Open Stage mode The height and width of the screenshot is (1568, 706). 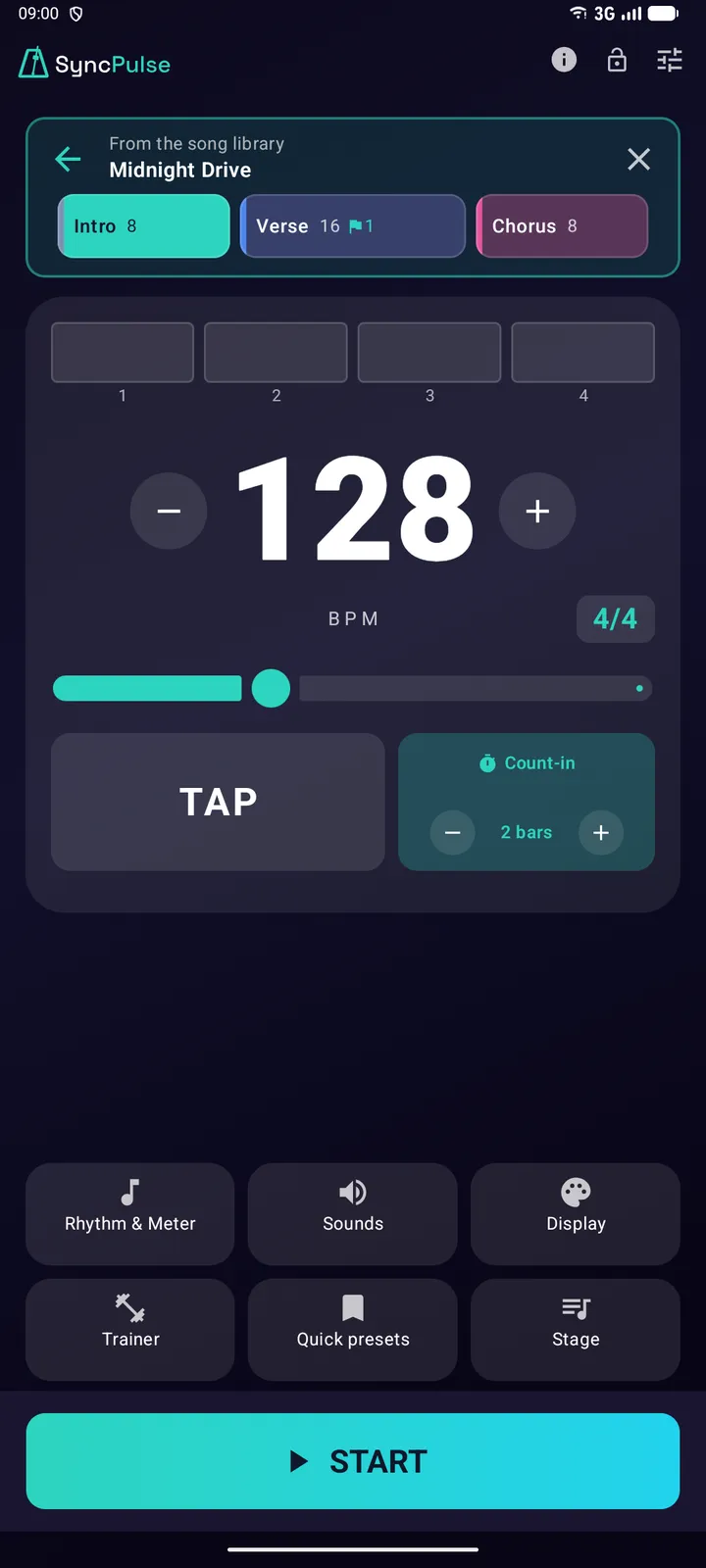pos(576,1330)
